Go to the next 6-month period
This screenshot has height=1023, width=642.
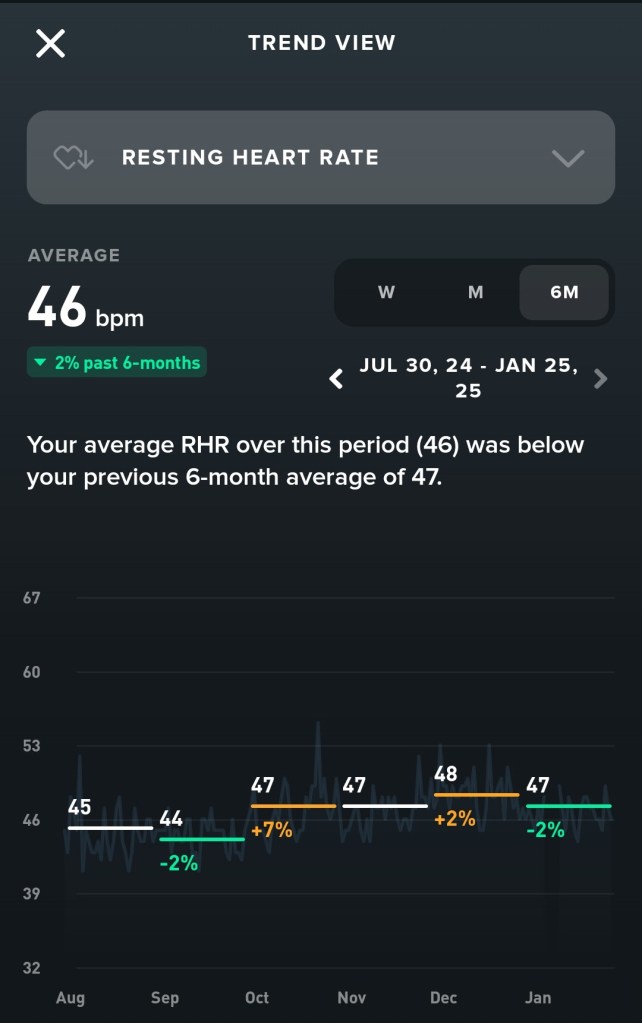point(600,378)
